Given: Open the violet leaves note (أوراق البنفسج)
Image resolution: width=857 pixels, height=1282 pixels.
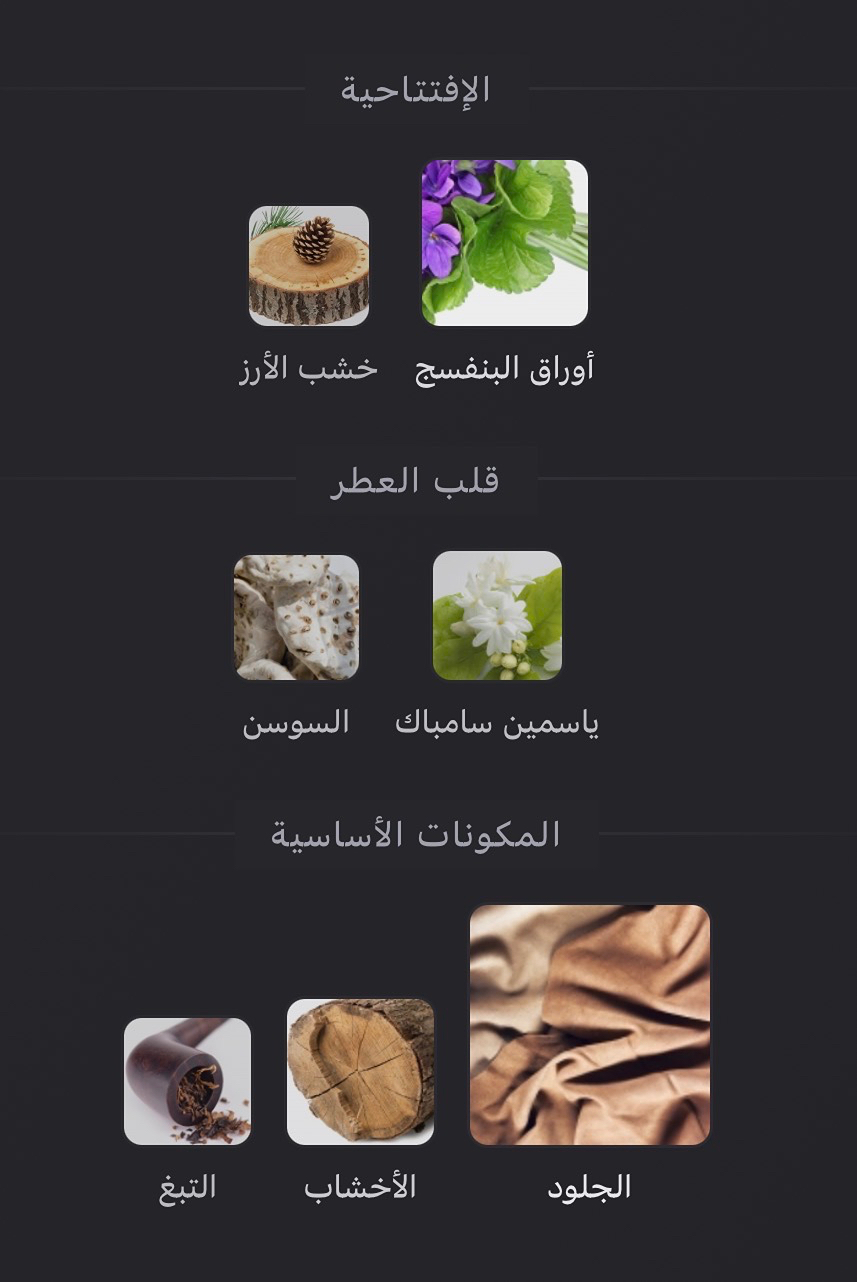Looking at the screenshot, I should pos(505,243).
